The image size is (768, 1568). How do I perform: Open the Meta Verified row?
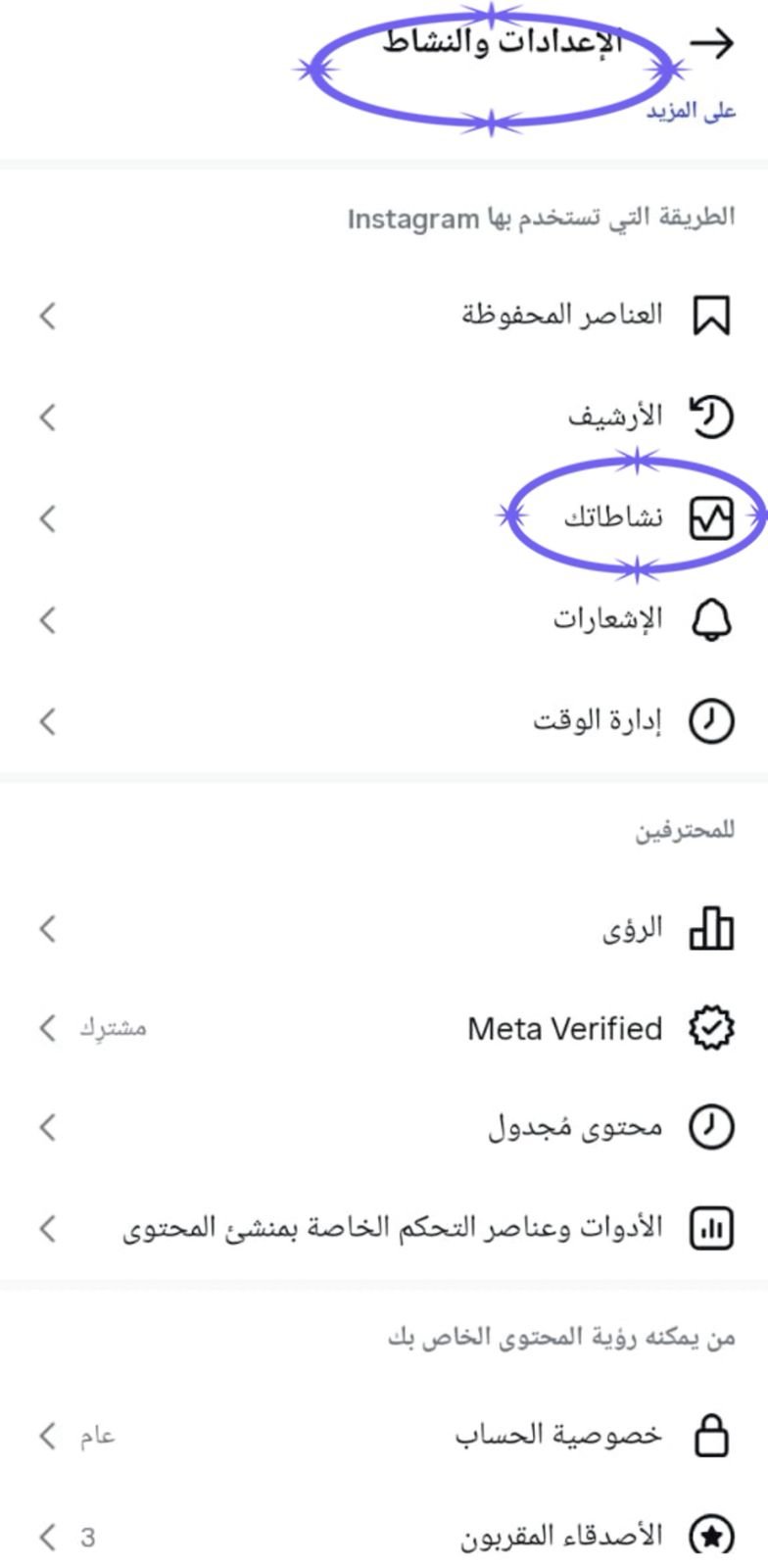coord(564,1028)
